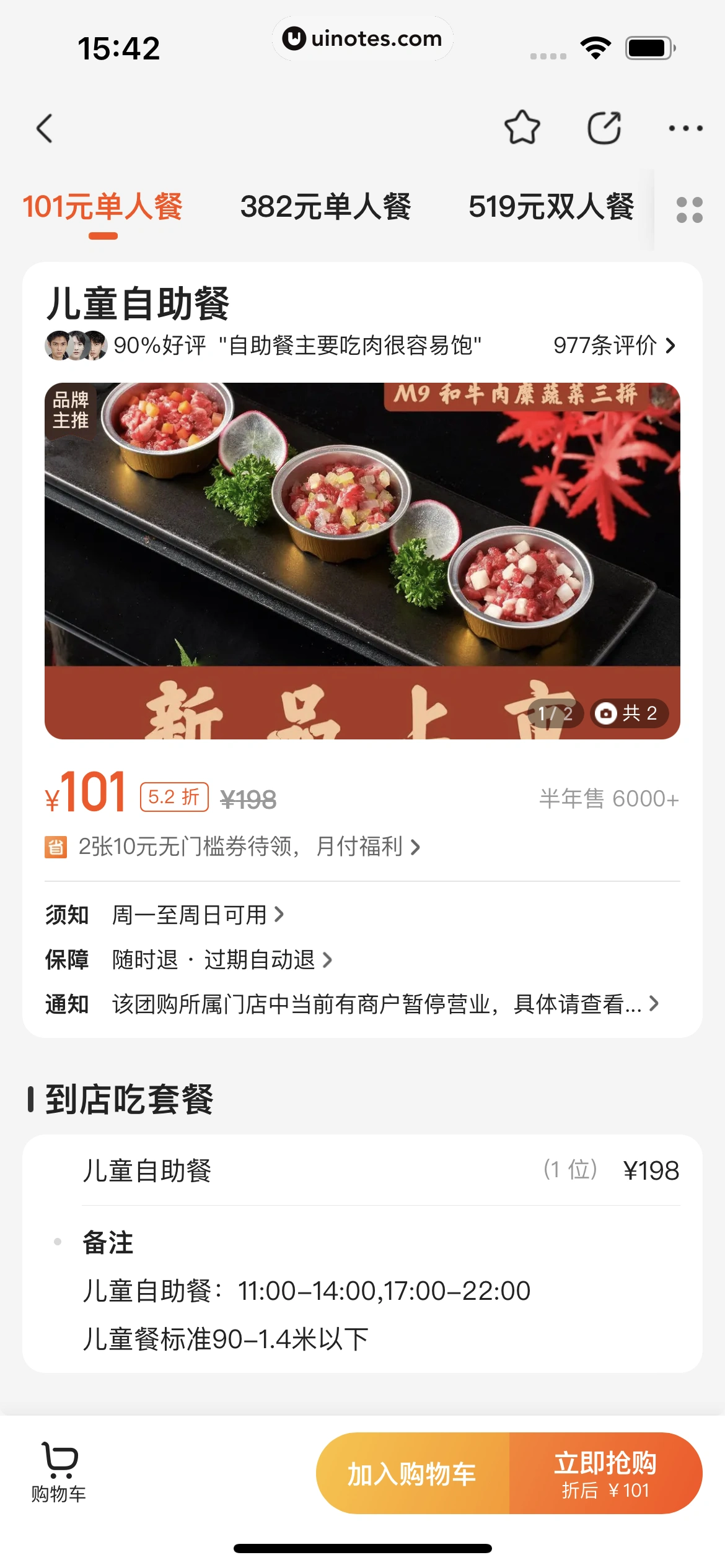The image size is (725, 1568).
Task: Select the 519元双人餐 tab
Action: point(551,207)
